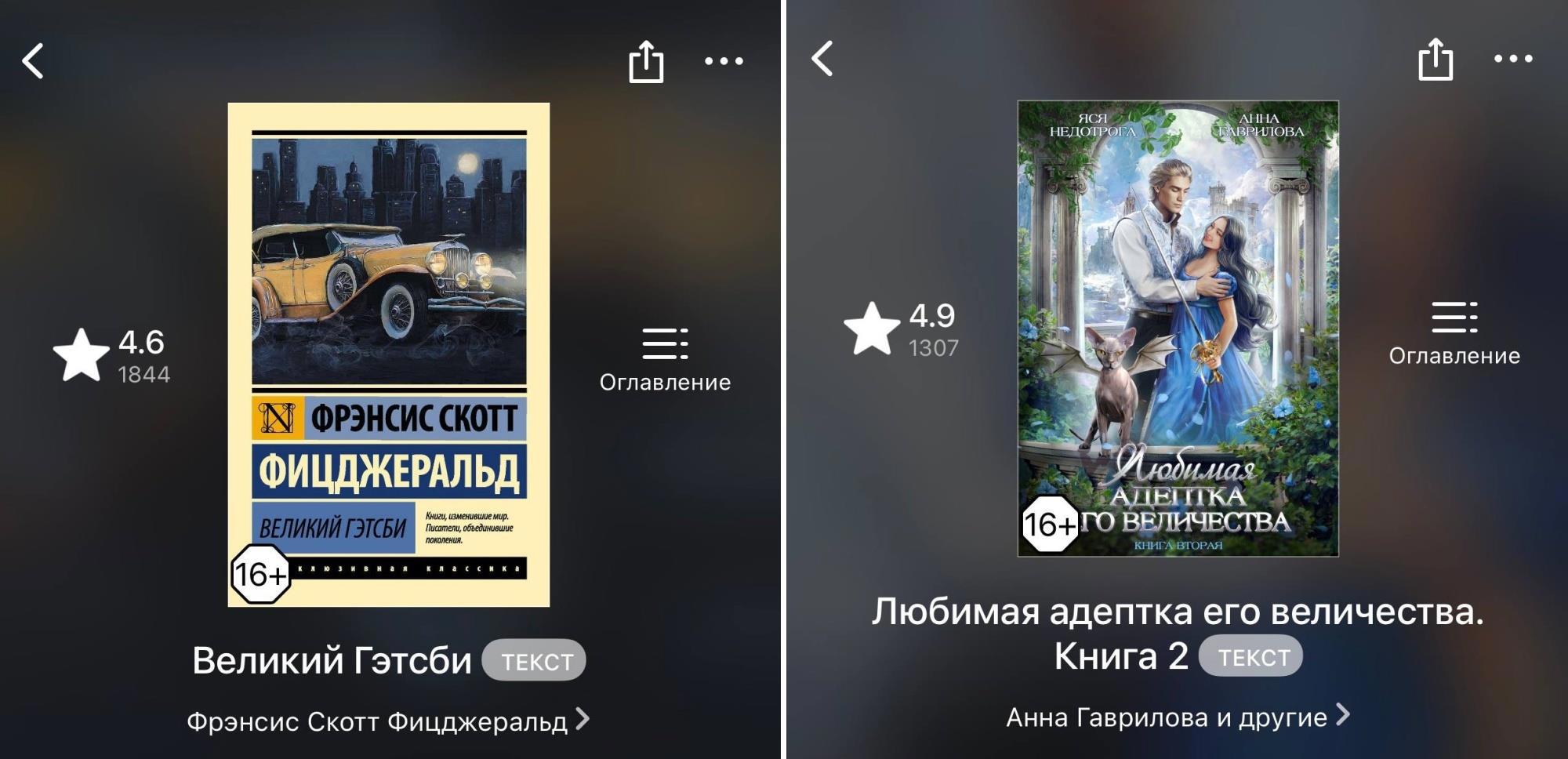The image size is (1568, 759).
Task: Open overflow menu on Любимая адептка page
Action: point(1512,59)
